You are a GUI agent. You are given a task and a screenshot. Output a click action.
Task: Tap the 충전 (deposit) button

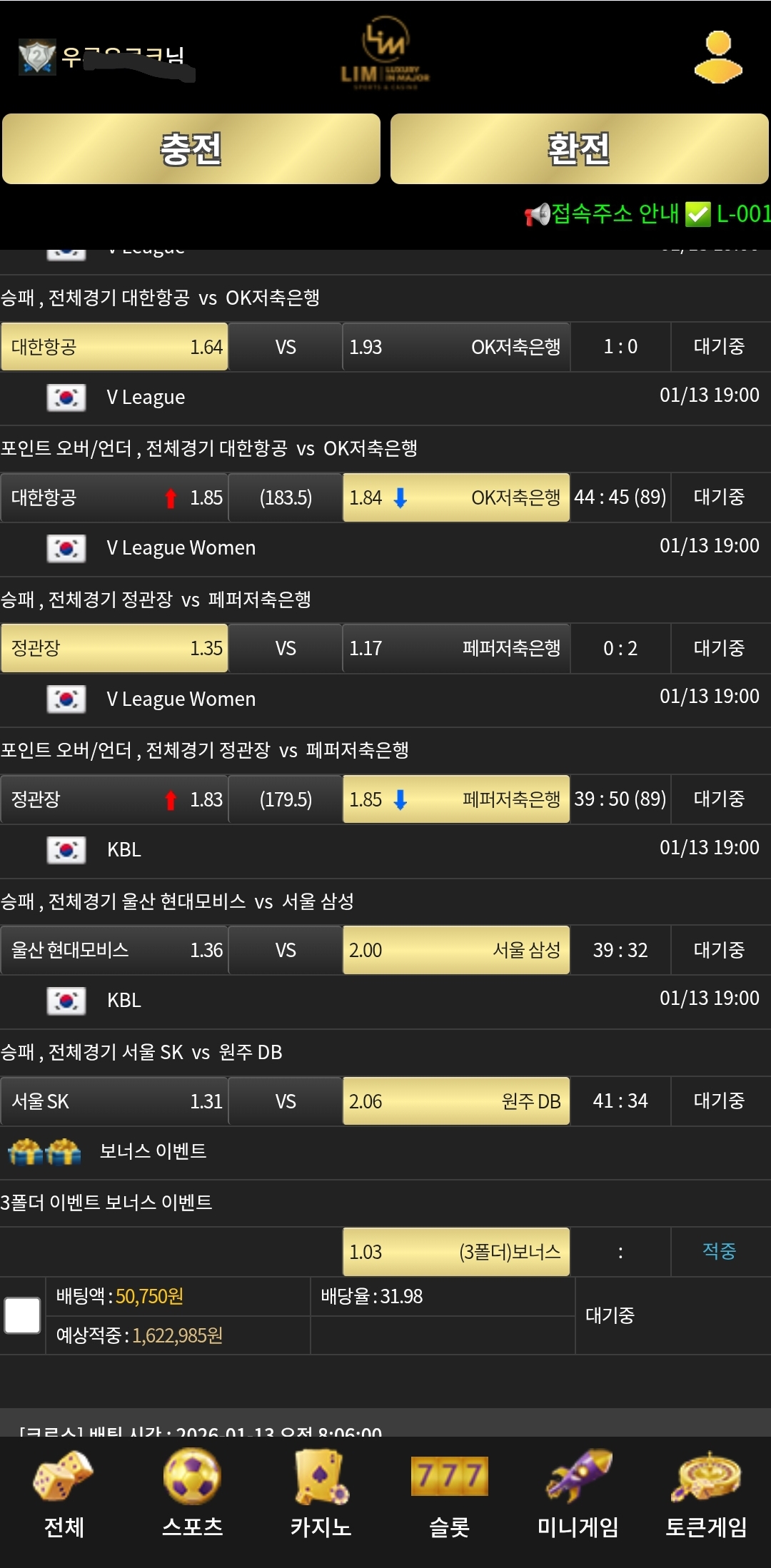(x=191, y=149)
